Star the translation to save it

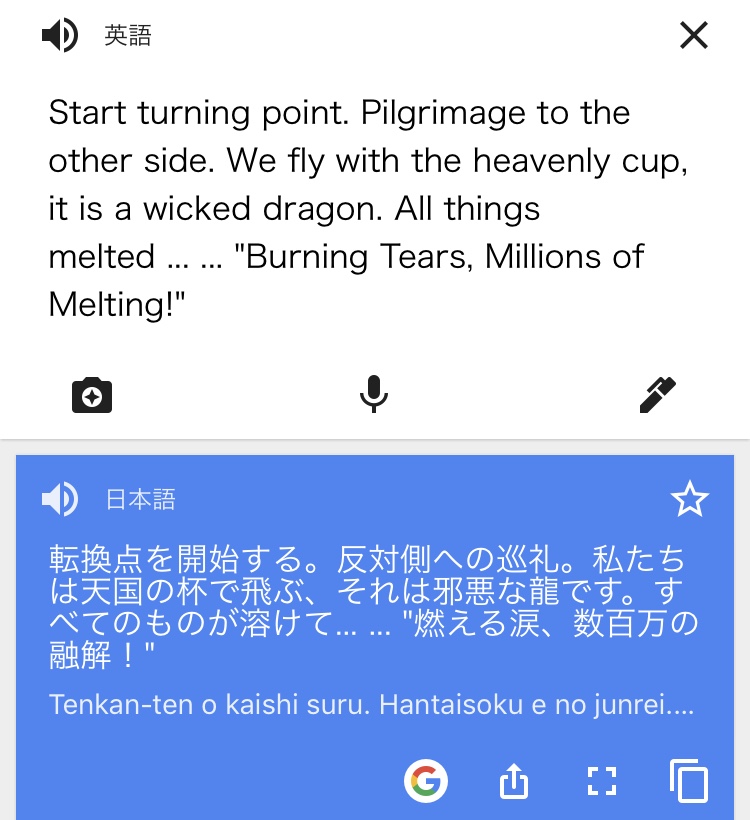point(689,500)
